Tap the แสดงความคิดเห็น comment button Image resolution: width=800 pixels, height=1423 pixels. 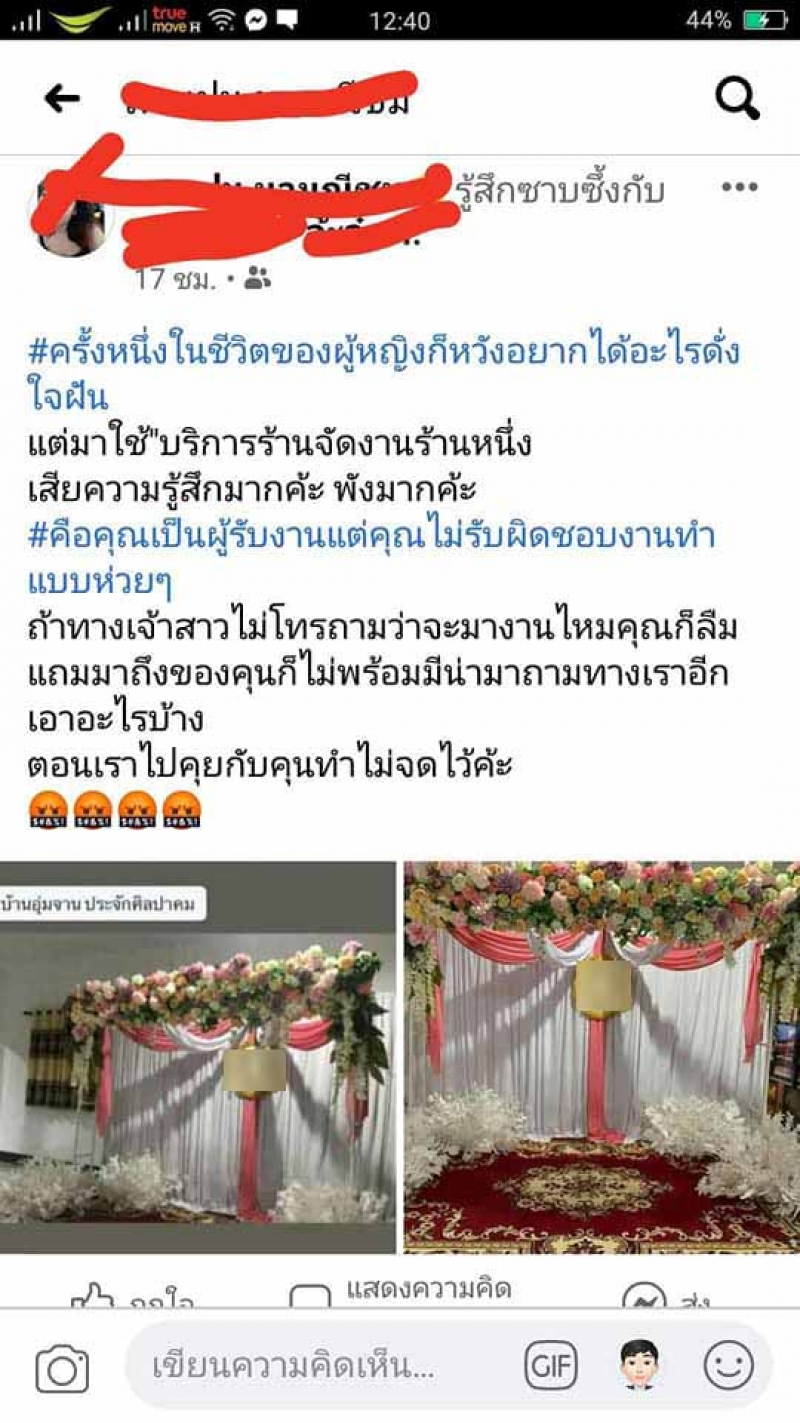pos(400,1294)
